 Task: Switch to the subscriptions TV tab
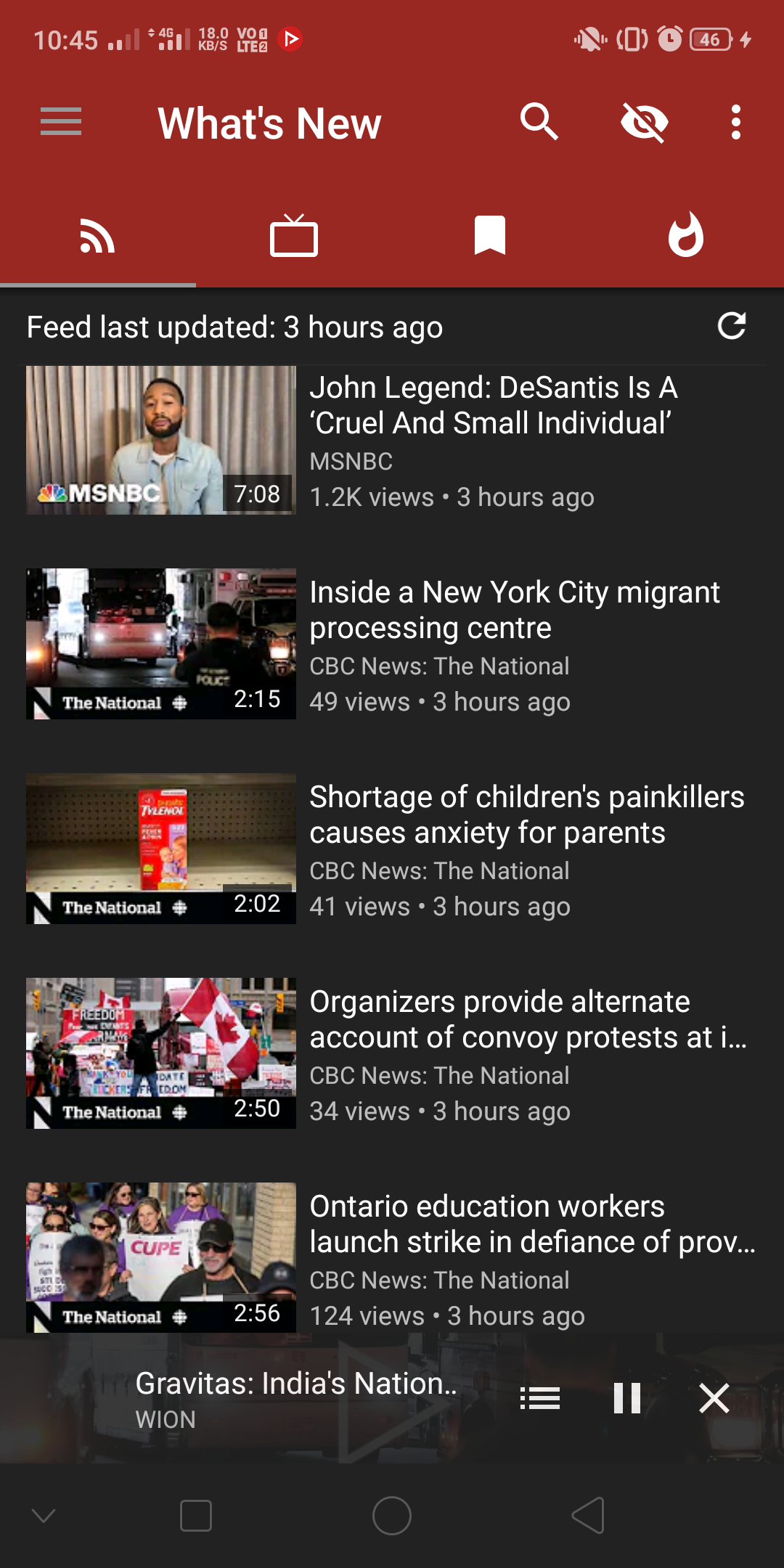click(x=294, y=236)
